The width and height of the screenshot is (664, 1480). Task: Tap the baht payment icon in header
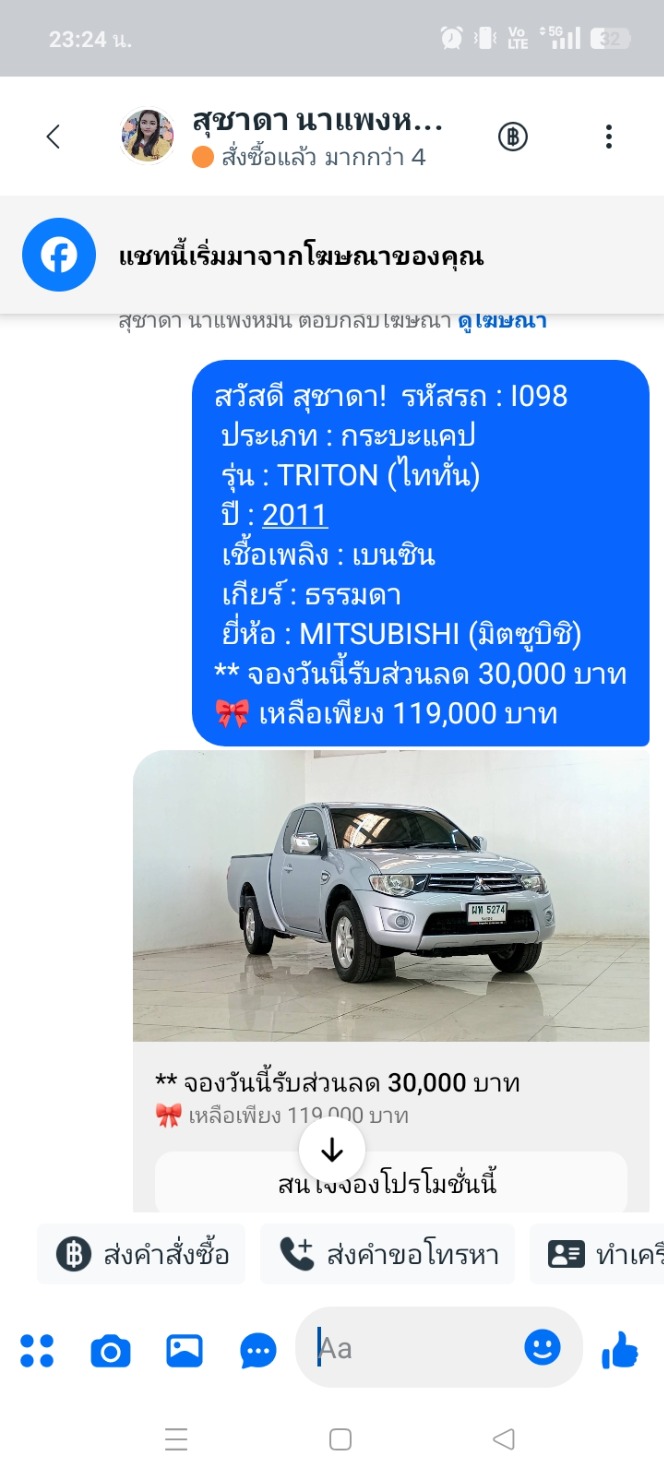coord(513,137)
